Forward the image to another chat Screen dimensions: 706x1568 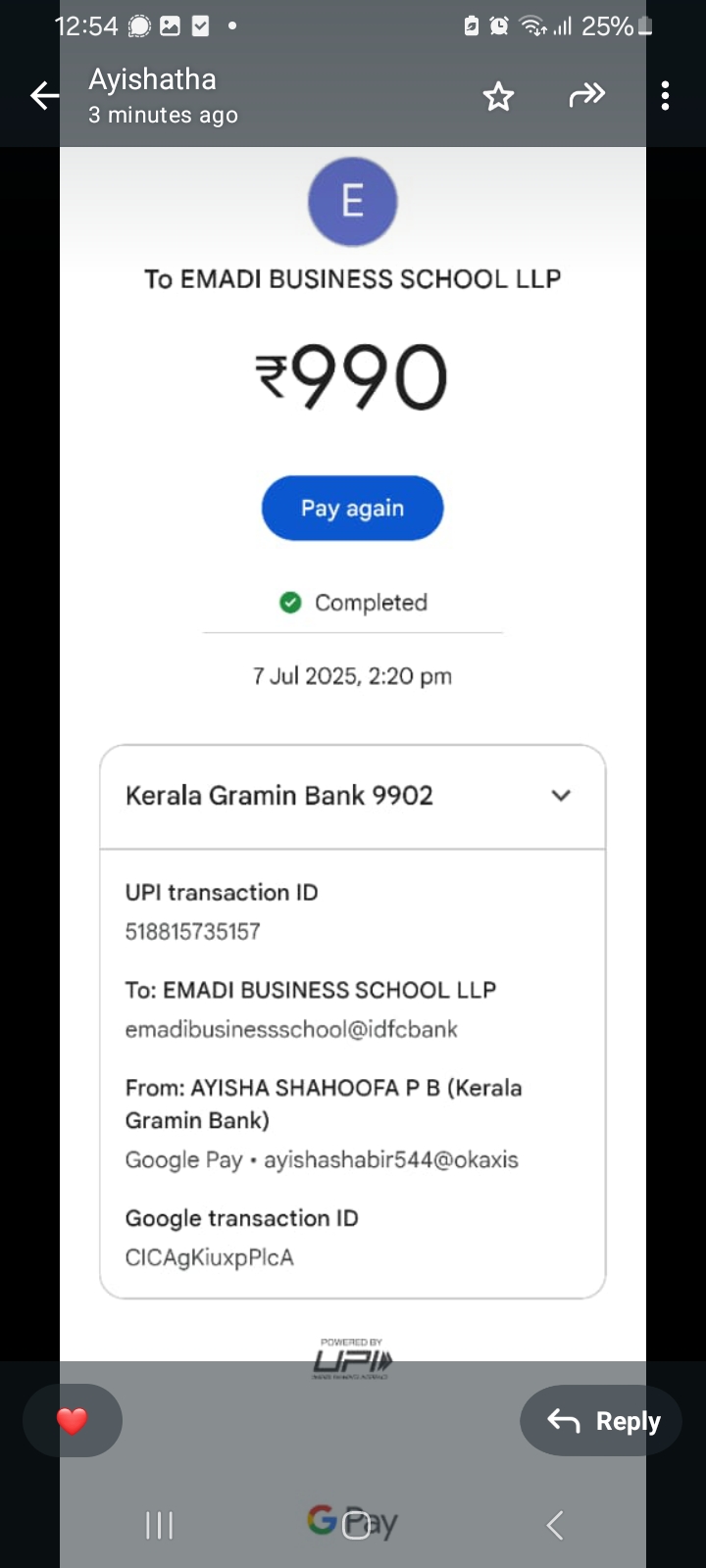click(x=586, y=95)
